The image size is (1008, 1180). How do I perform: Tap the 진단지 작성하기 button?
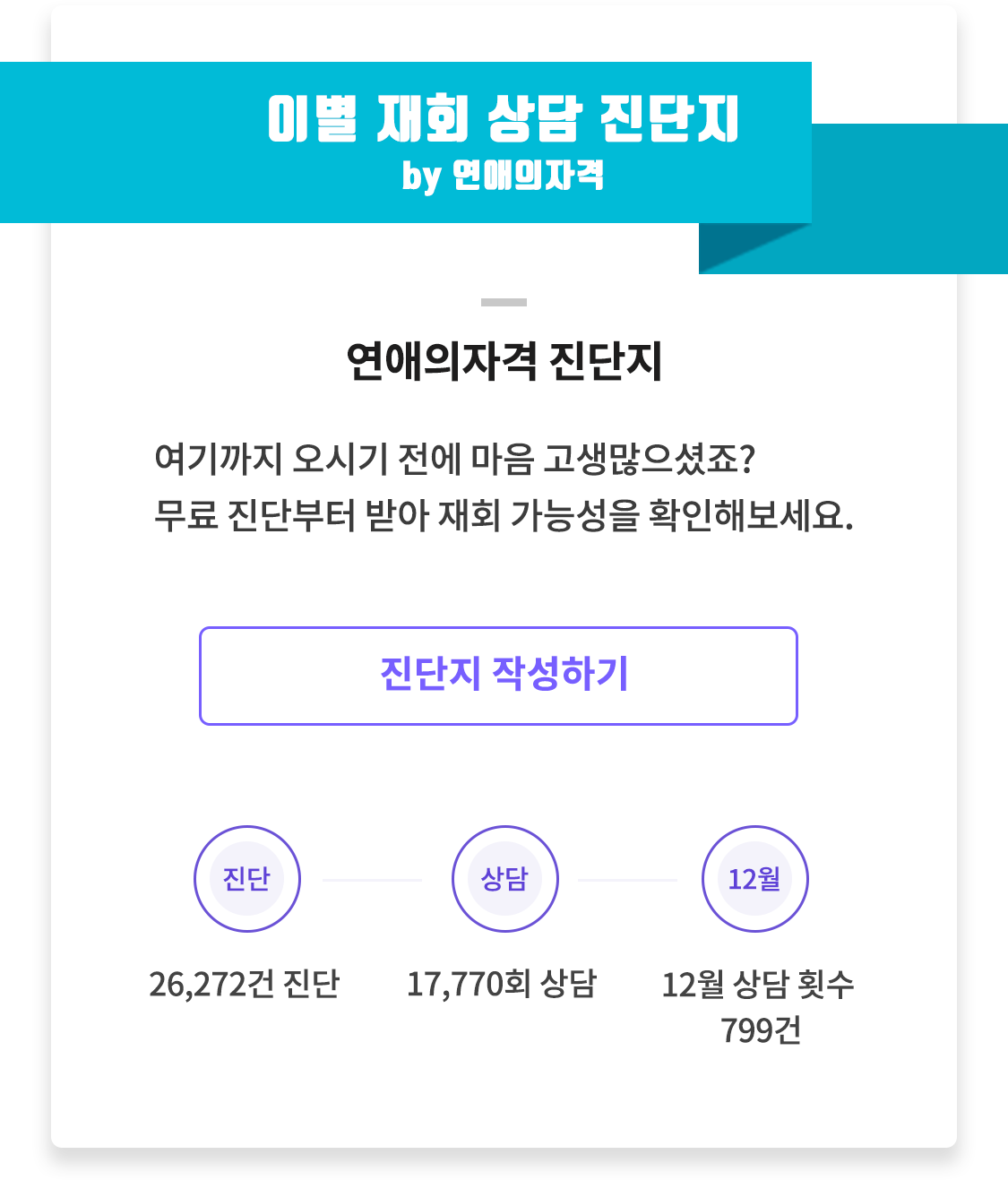pos(498,676)
